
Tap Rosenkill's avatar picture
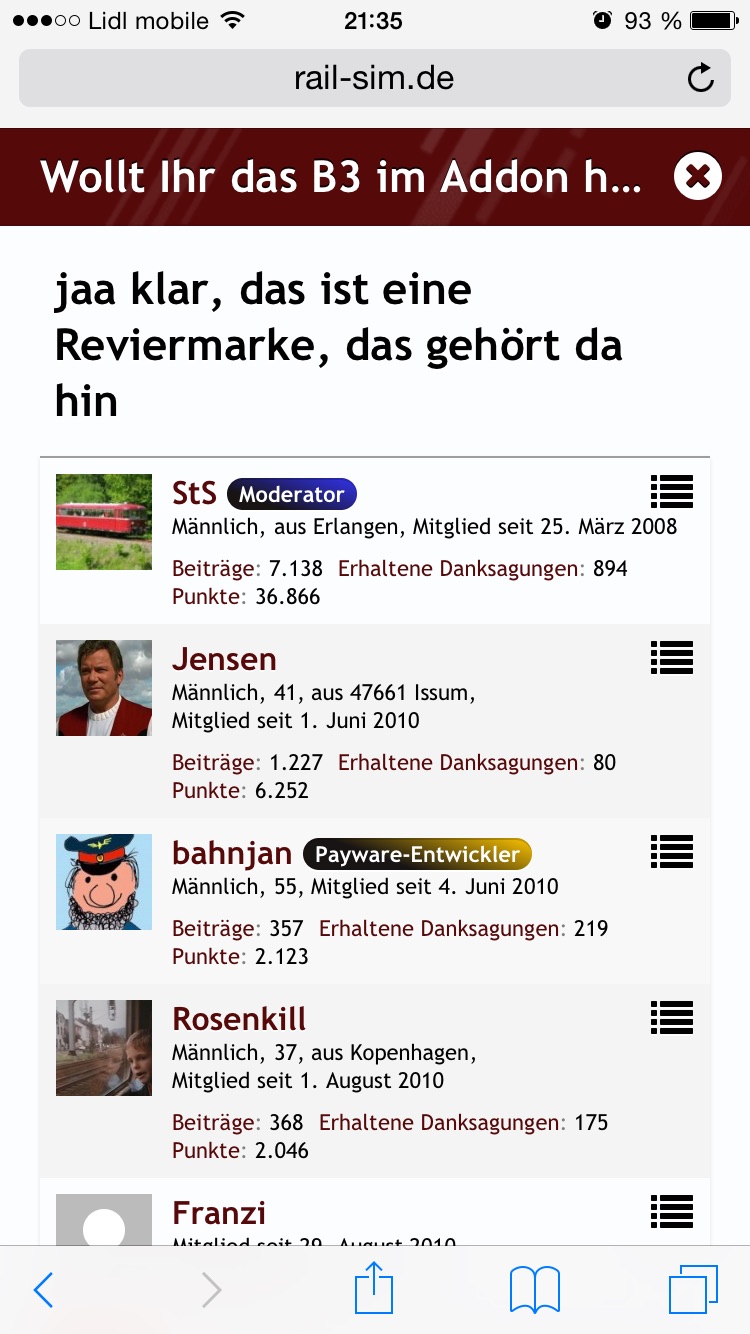(x=104, y=1048)
